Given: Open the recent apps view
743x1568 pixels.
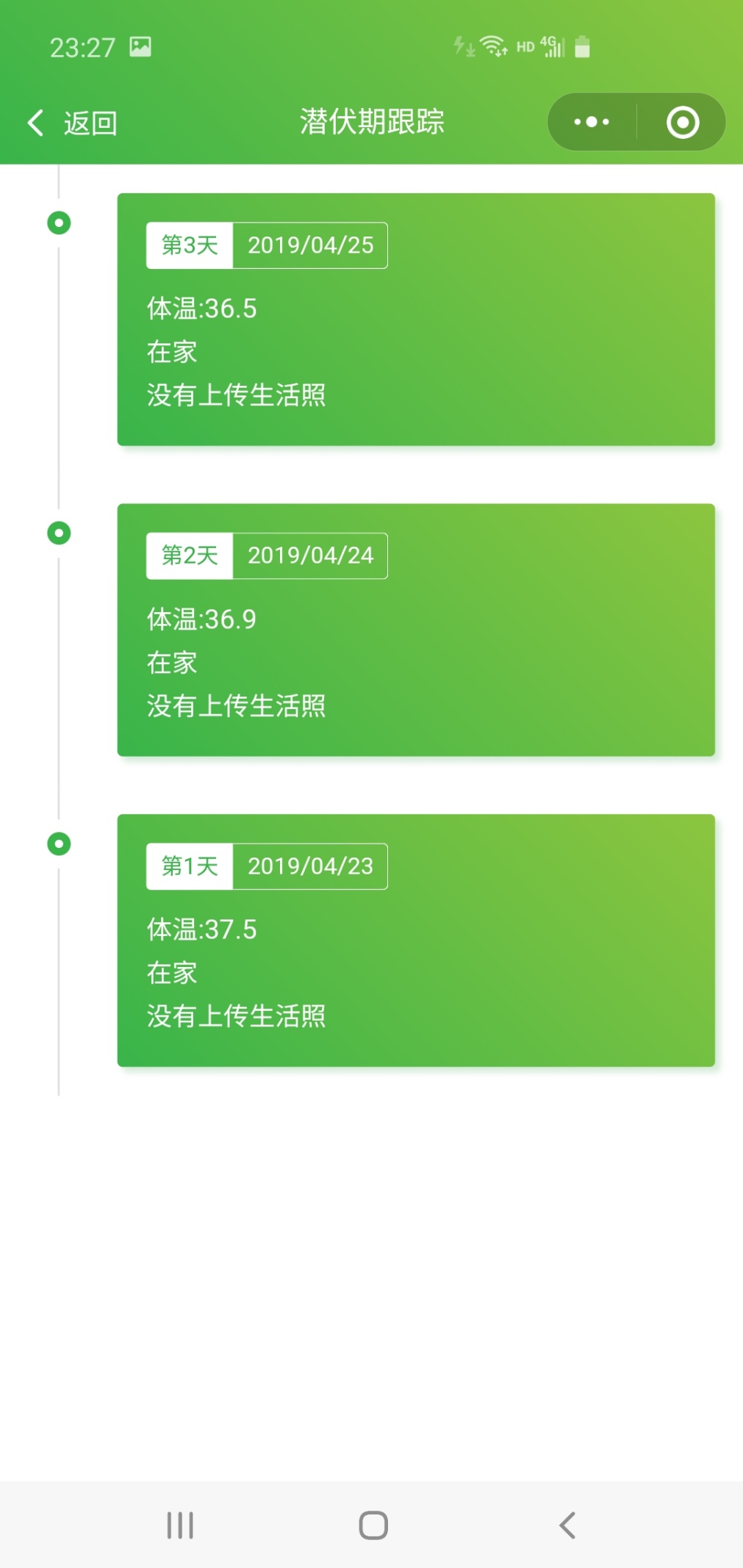Looking at the screenshot, I should tap(180, 1525).
